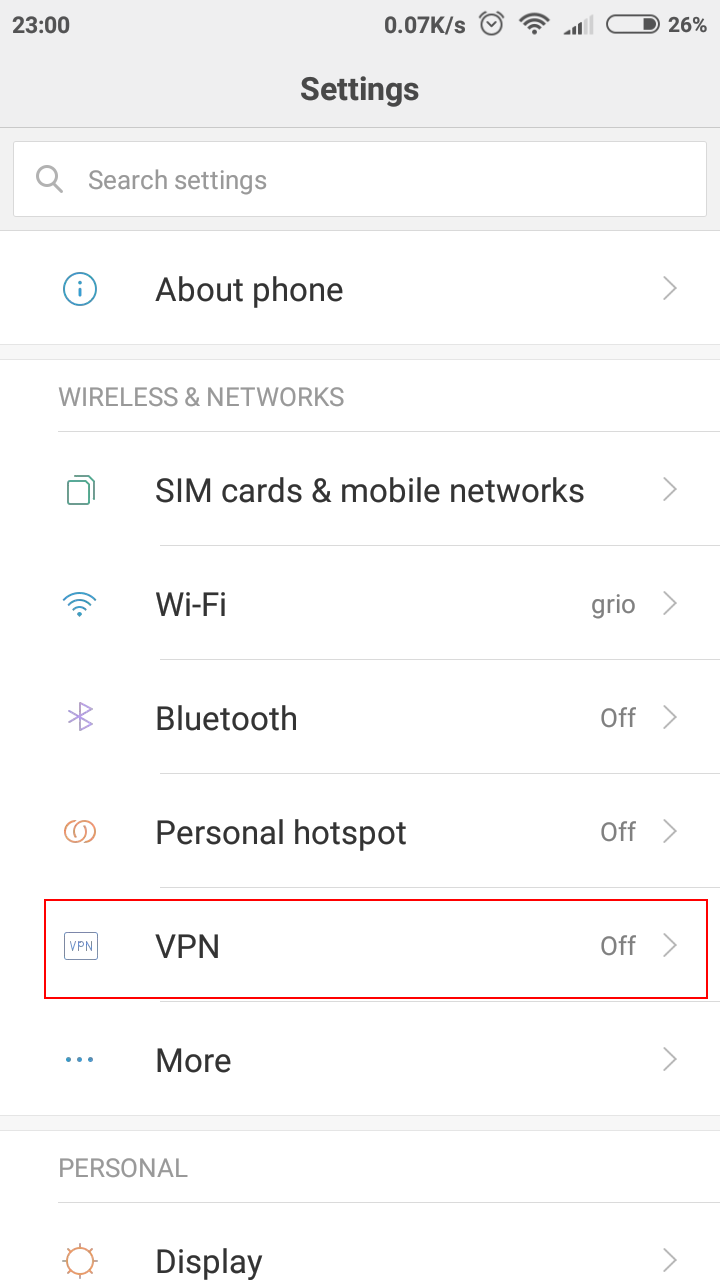
Task: Open SIM cards & mobile networks
Action: [360, 490]
